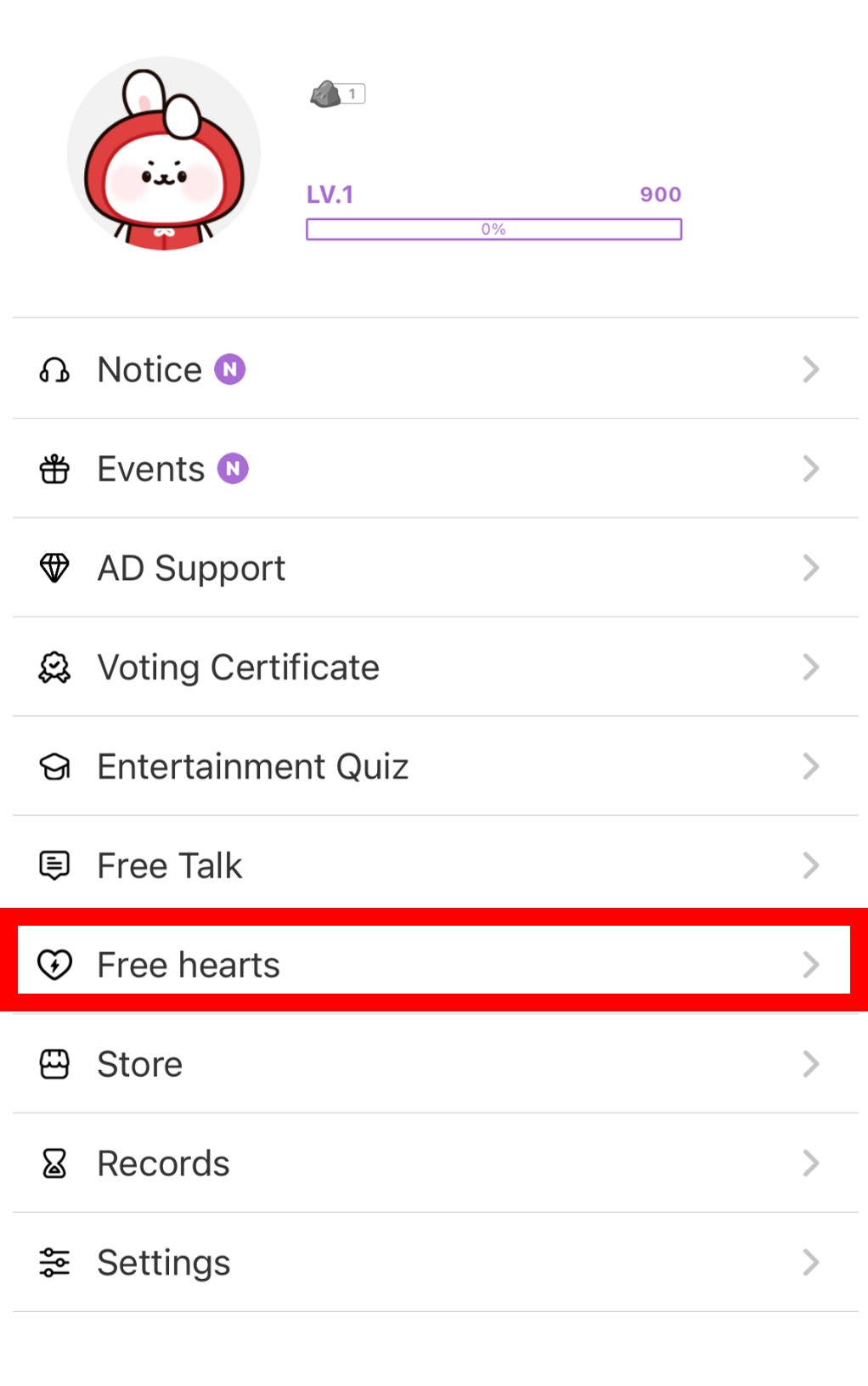868x1386 pixels.
Task: Go to the Events section
Action: pyautogui.click(x=433, y=469)
